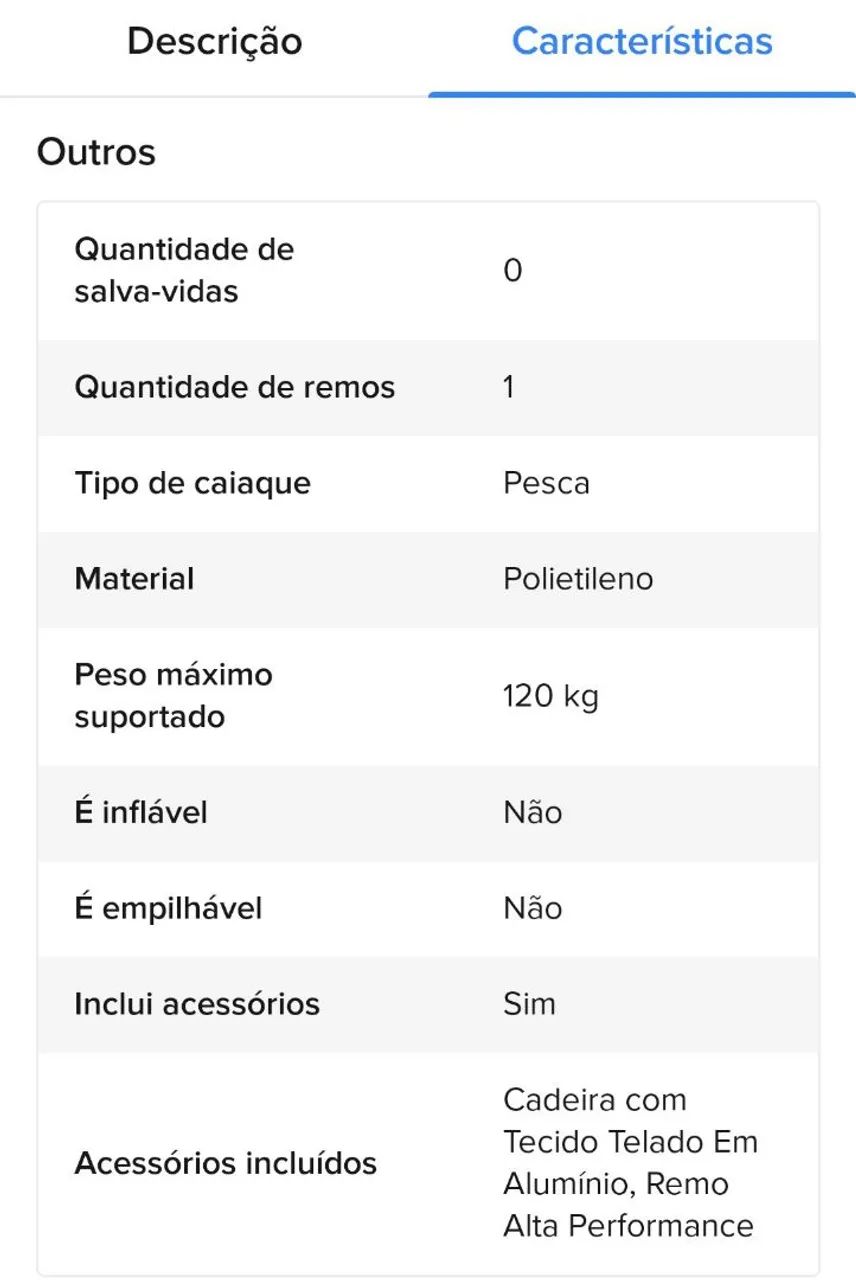Screen dimensions: 856x1280
Task: Click the Quantidade de remos label
Action: (235, 387)
